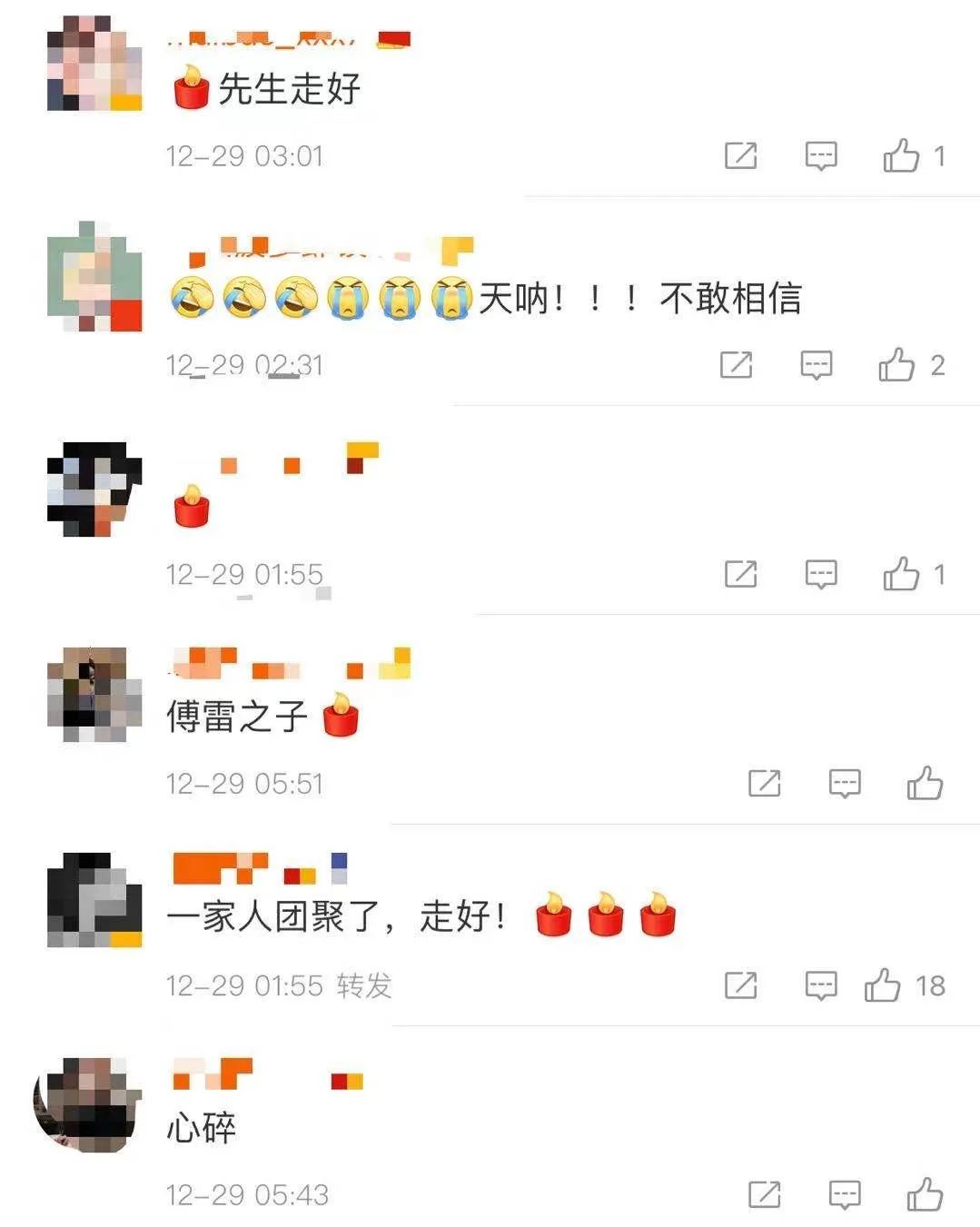Like the comment '先生走好'
Viewport: 980px width, 1227px height.
901,156
